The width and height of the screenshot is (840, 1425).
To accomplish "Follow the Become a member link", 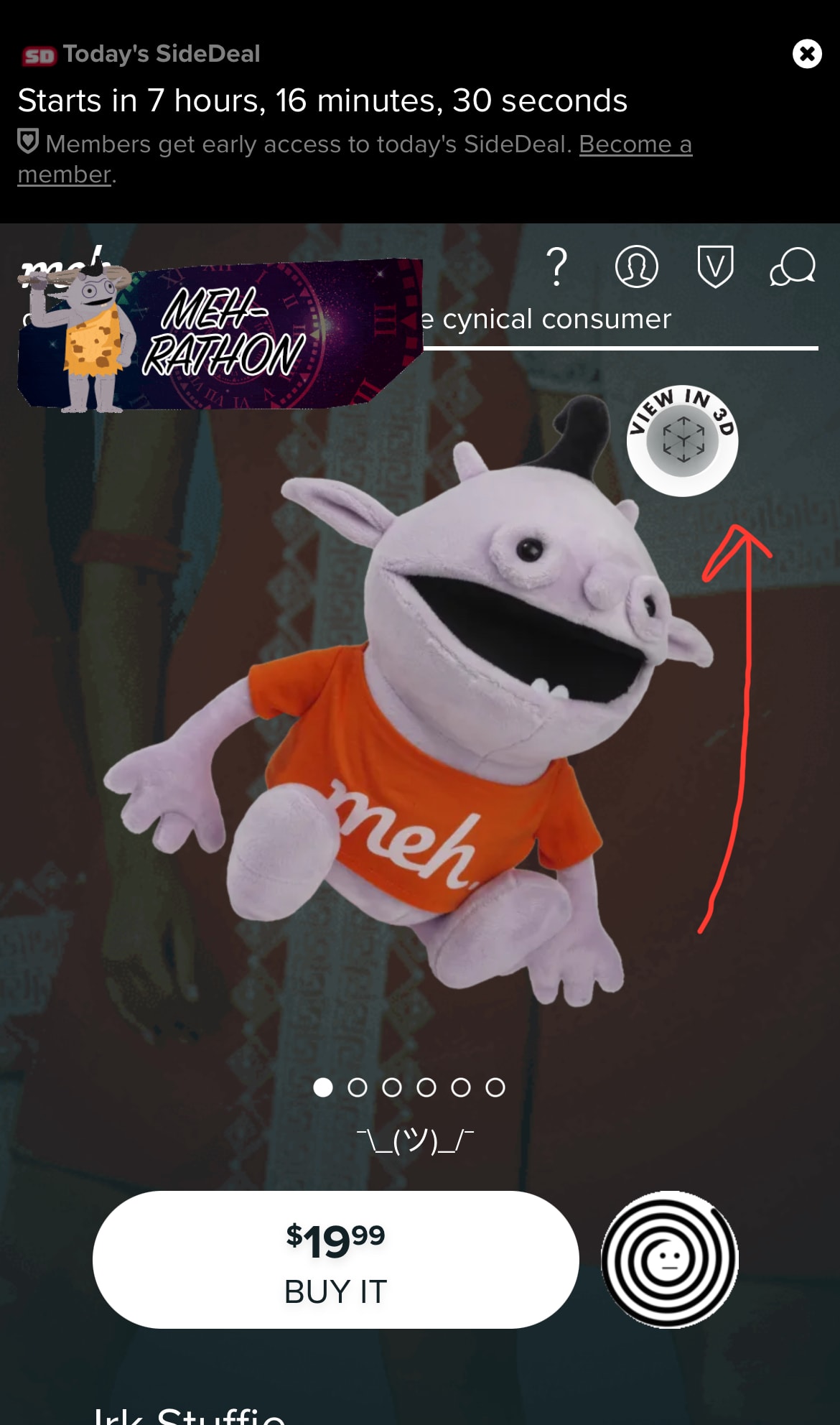I will click(635, 144).
